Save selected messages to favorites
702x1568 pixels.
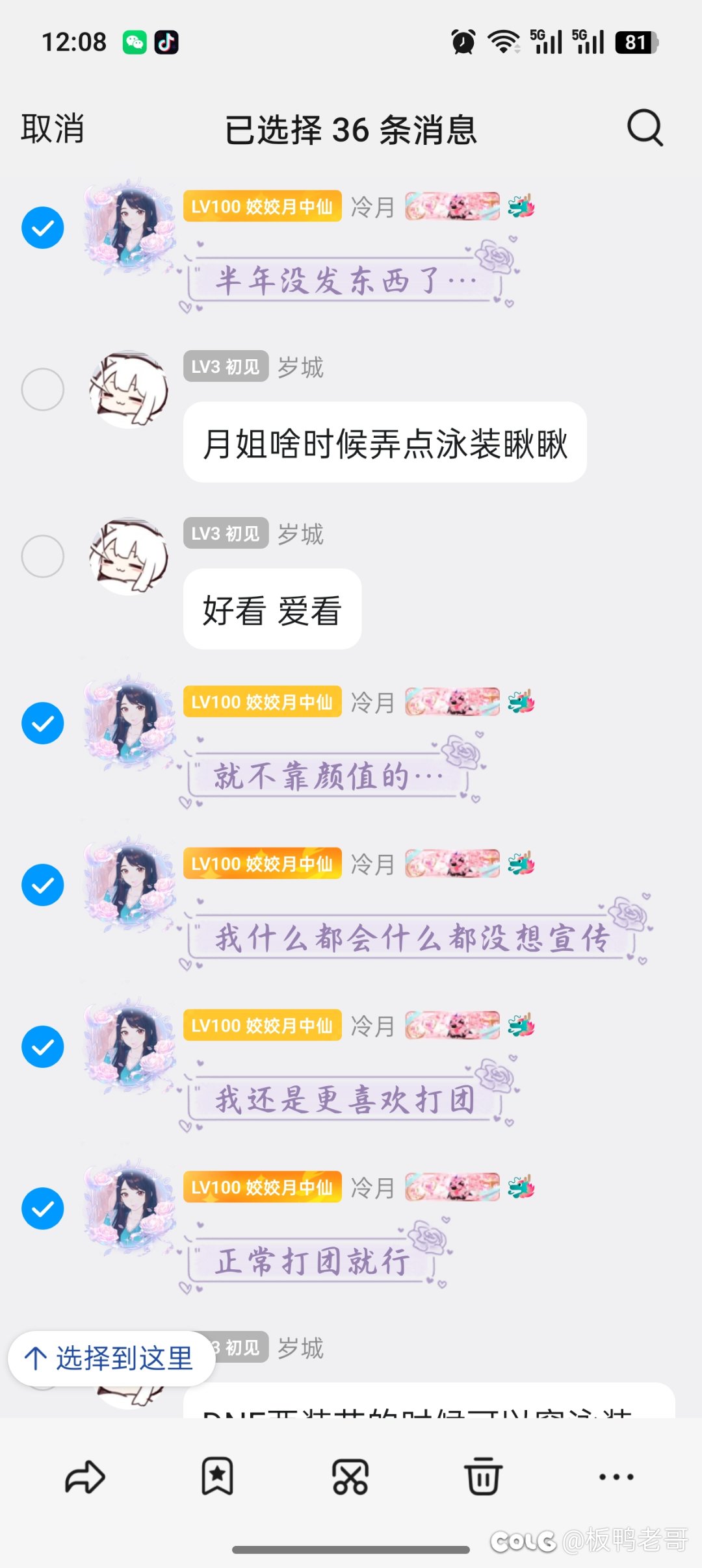click(x=217, y=1477)
